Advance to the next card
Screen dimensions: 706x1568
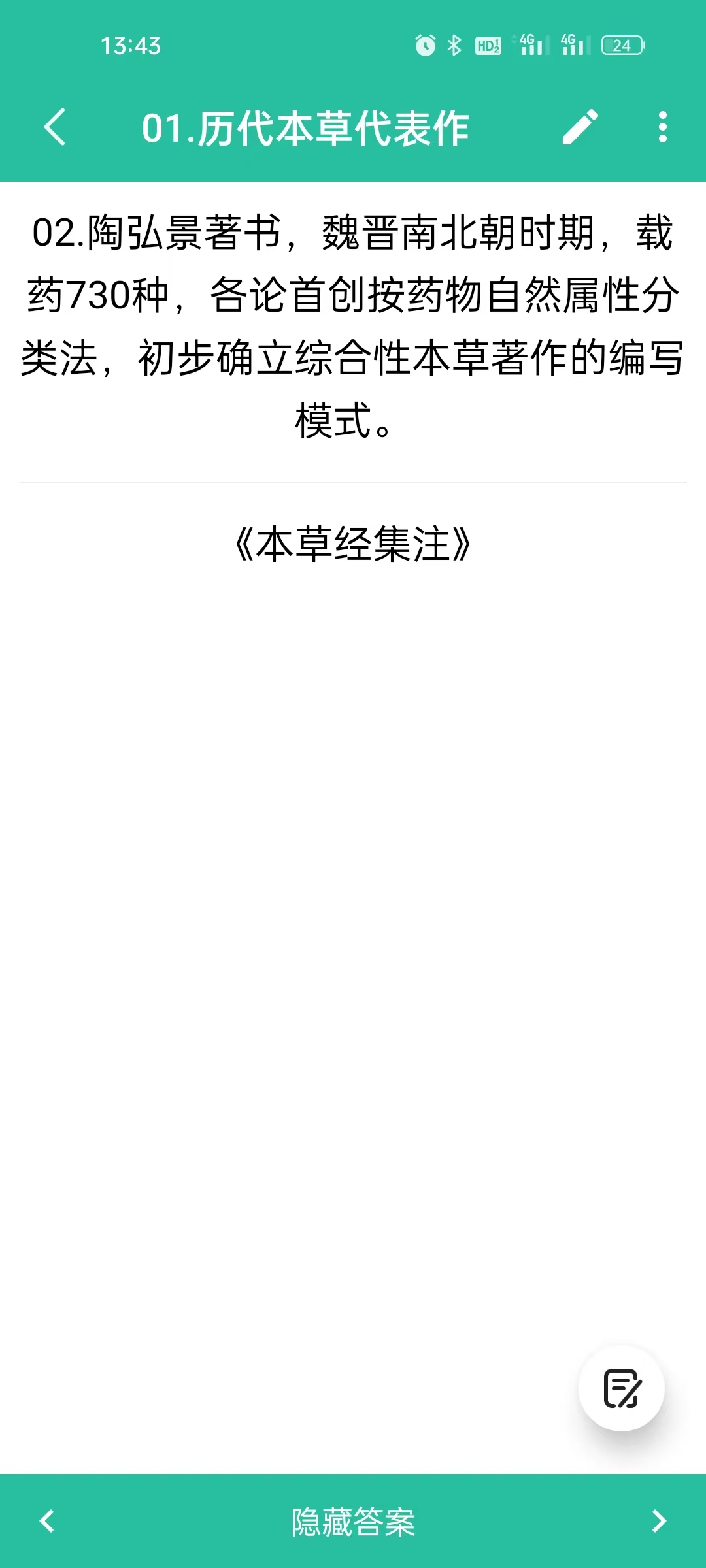coord(659,1521)
